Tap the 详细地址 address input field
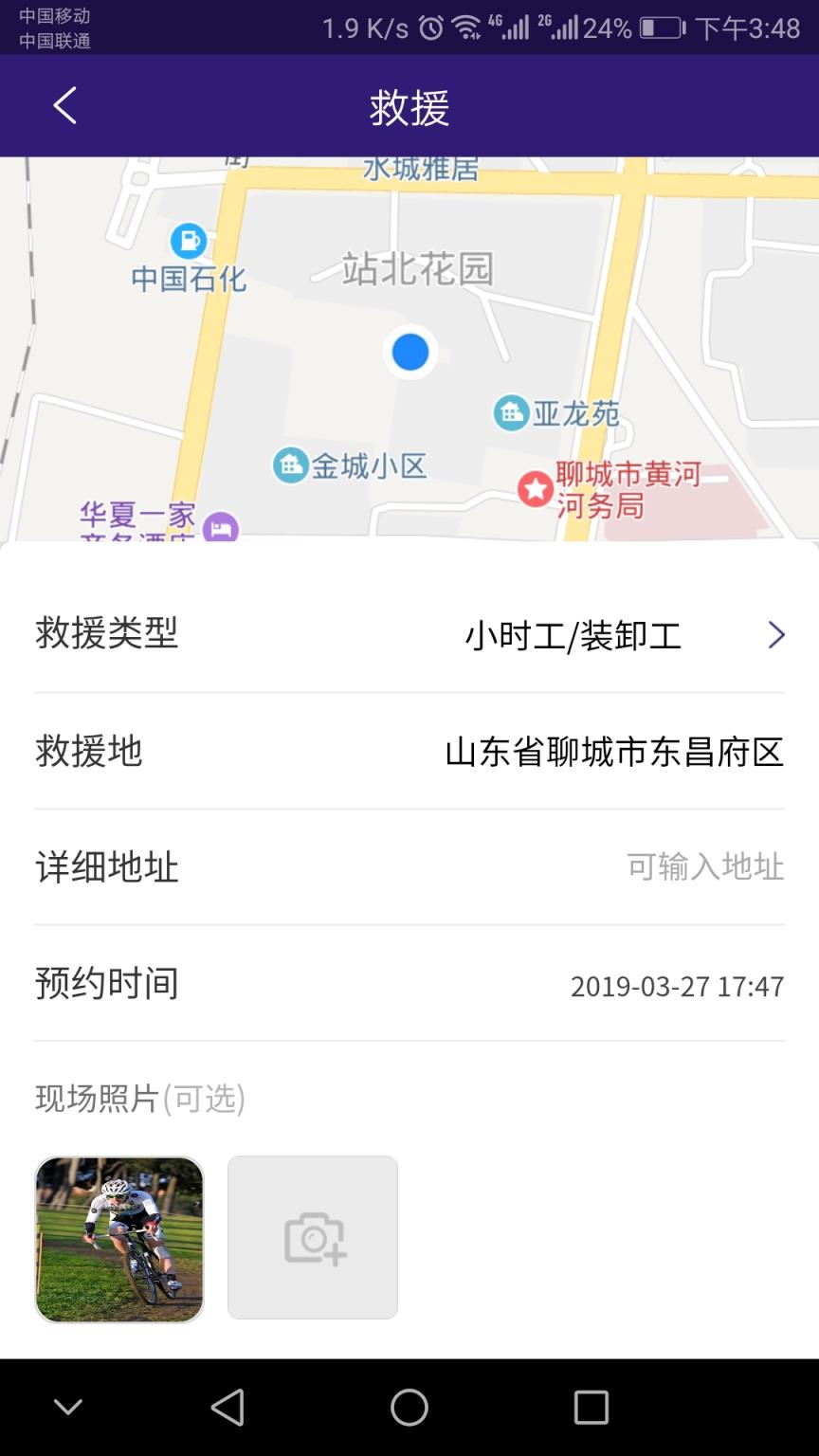Viewport: 819px width, 1456px height. pos(706,867)
